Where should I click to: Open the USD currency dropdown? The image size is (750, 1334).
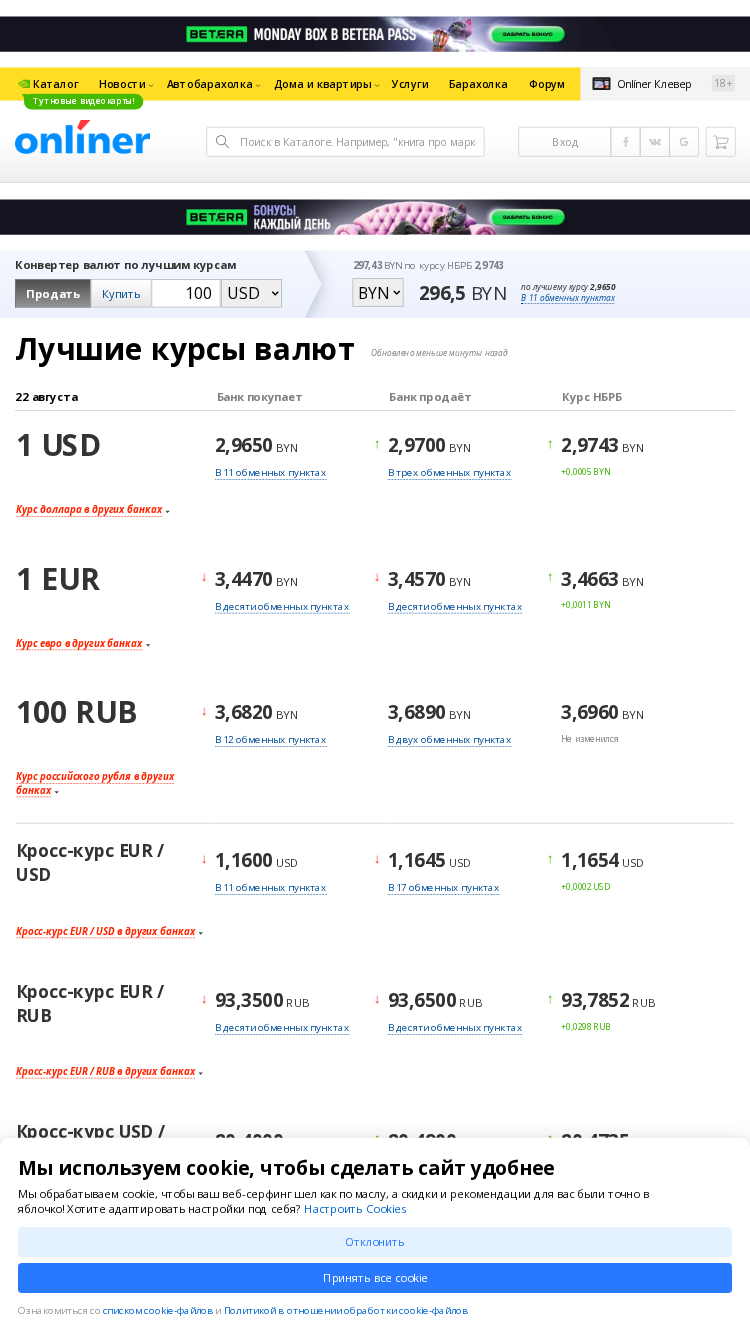point(251,293)
